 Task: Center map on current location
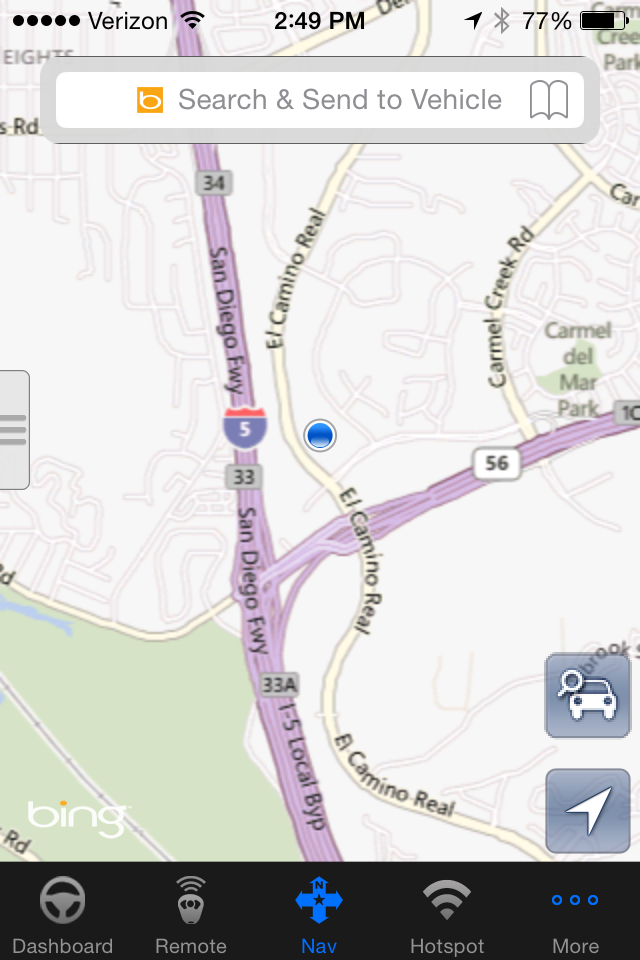(587, 810)
